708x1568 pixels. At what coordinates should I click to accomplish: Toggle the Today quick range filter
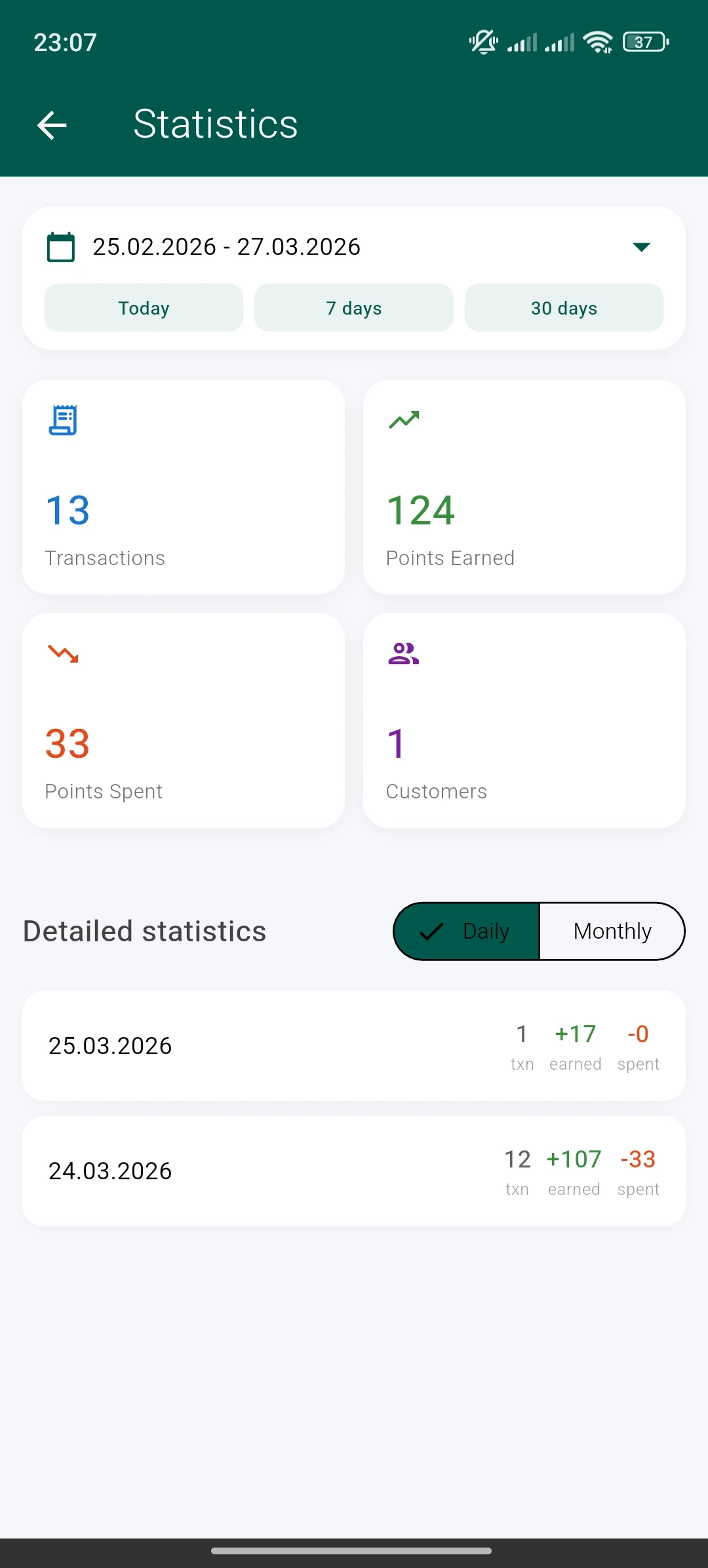pos(144,307)
